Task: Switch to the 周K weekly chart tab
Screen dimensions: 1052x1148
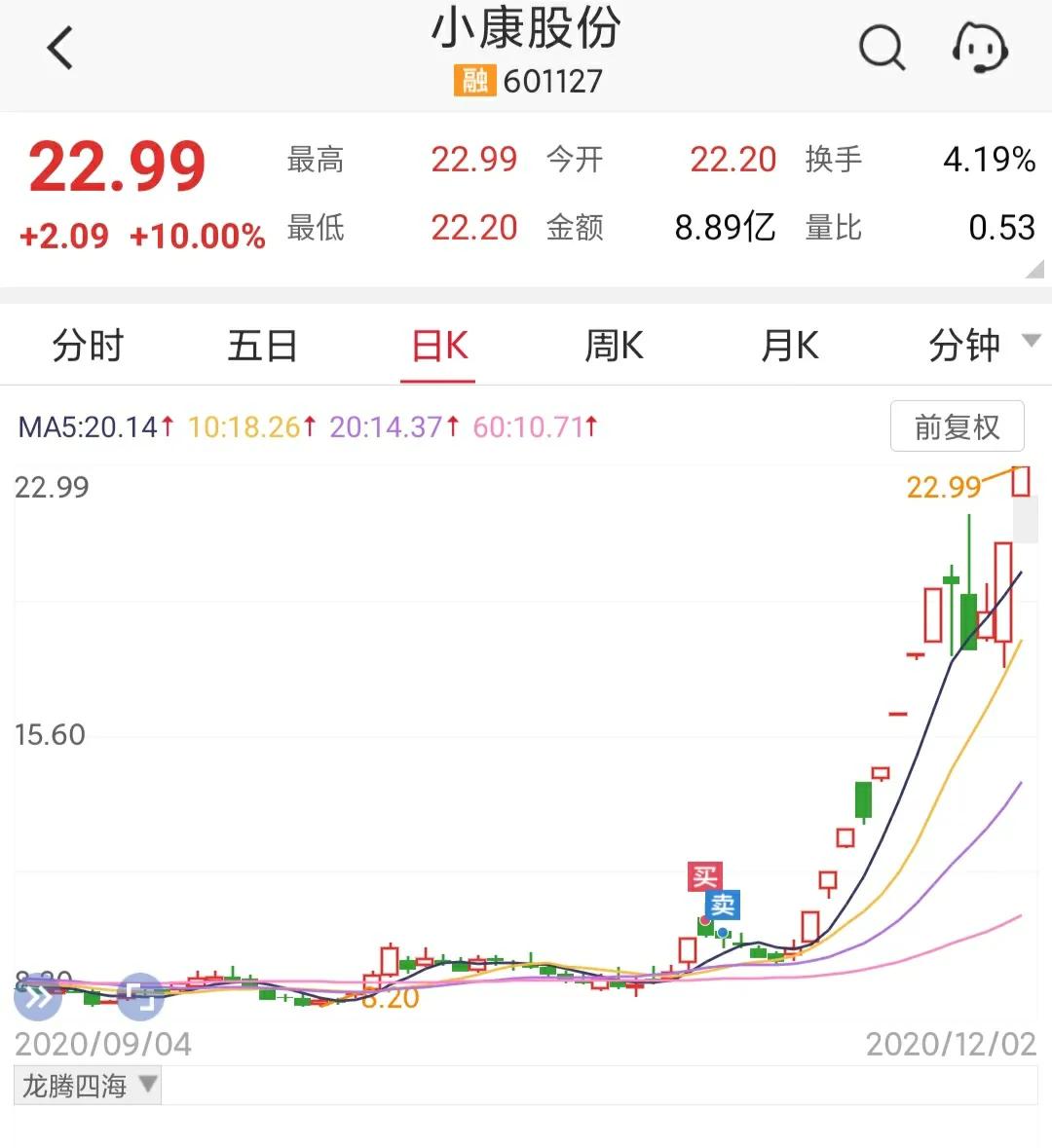Action: [x=614, y=345]
